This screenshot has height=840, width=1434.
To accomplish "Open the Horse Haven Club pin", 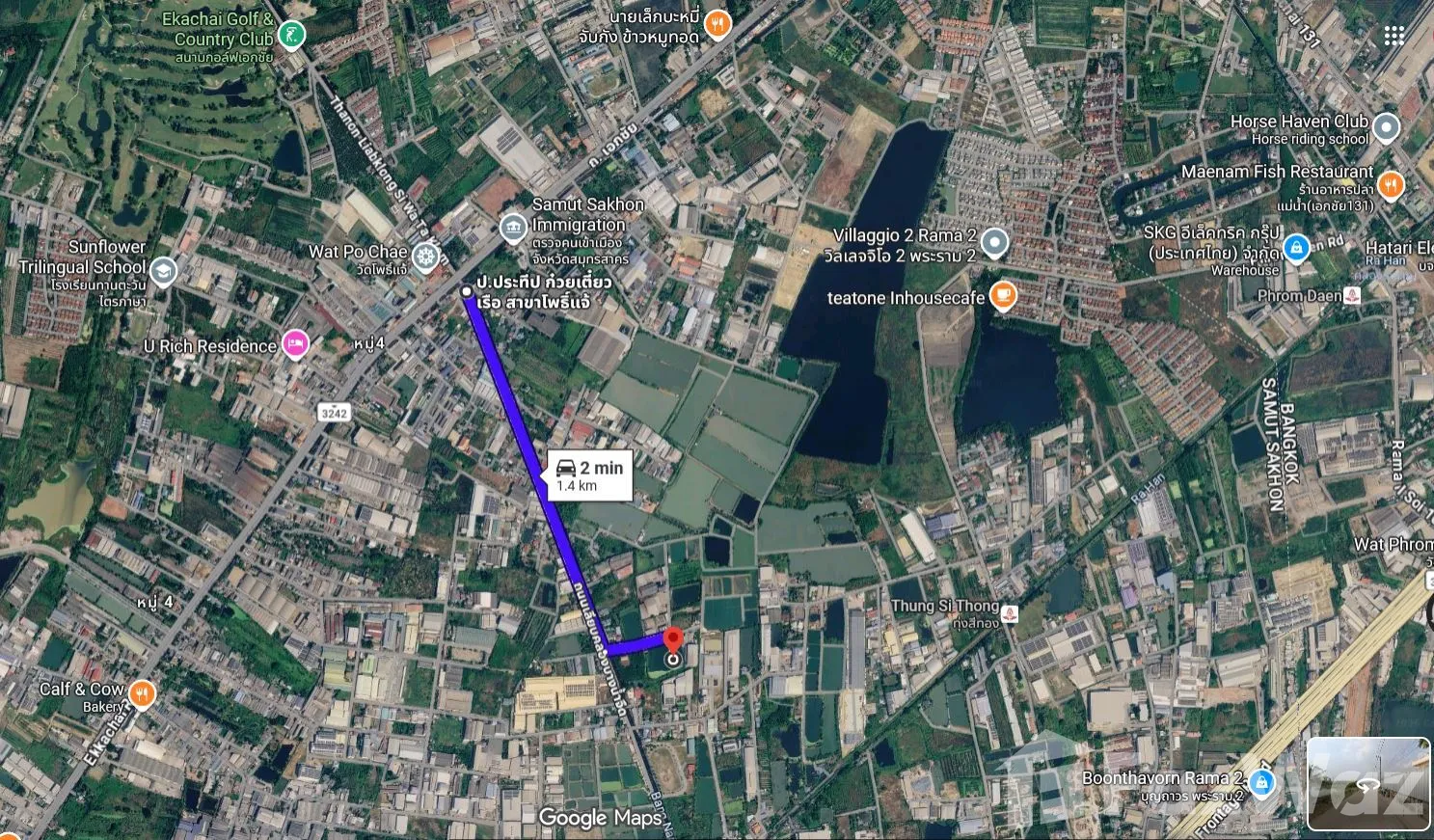I will [1386, 127].
